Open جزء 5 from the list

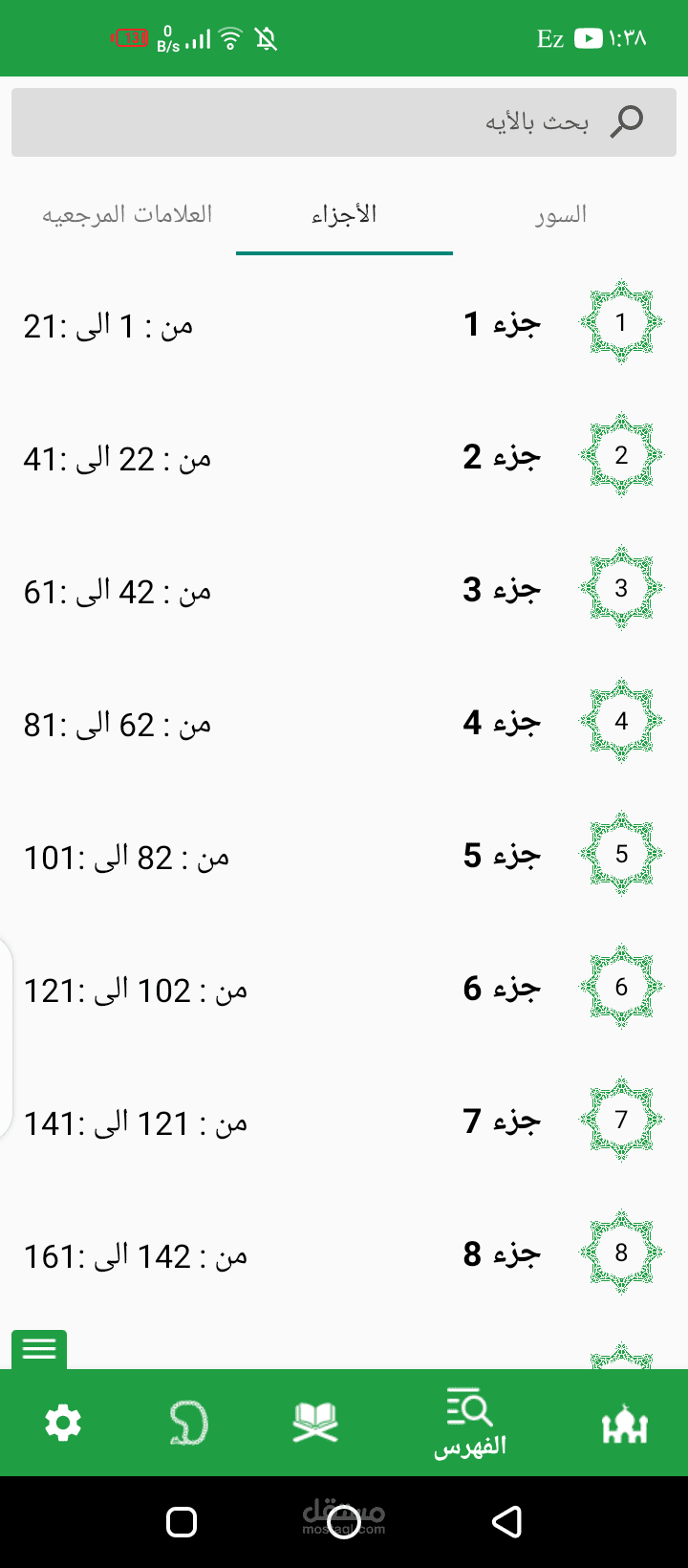click(344, 856)
